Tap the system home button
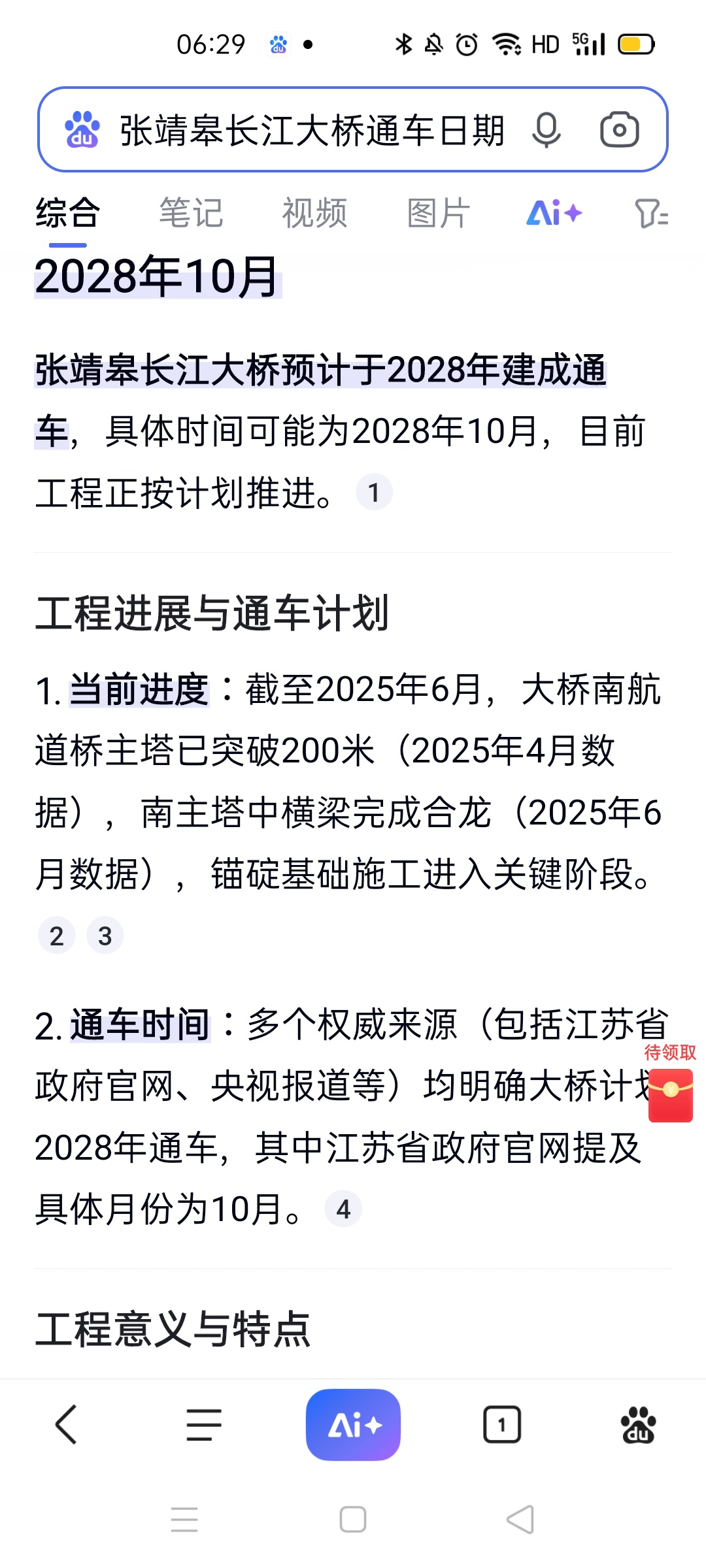 (353, 1519)
